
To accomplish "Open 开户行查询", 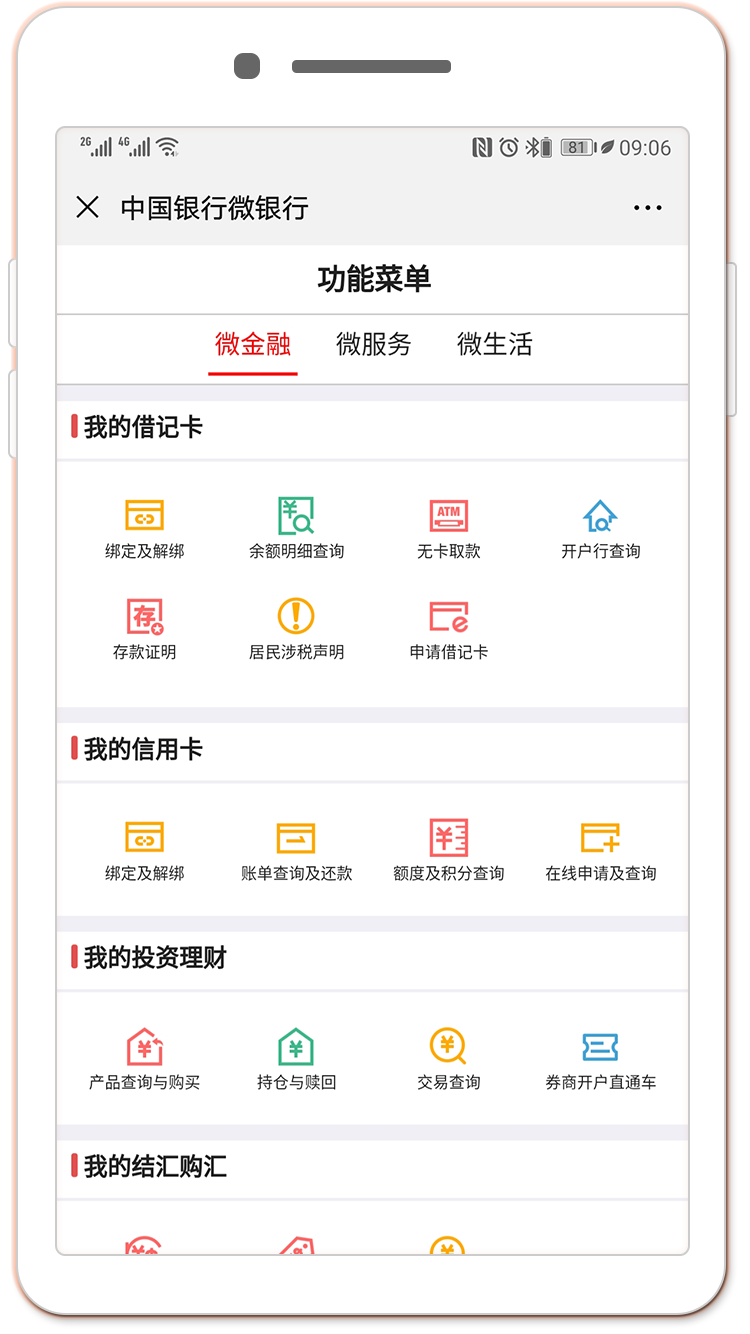I will 600,528.
